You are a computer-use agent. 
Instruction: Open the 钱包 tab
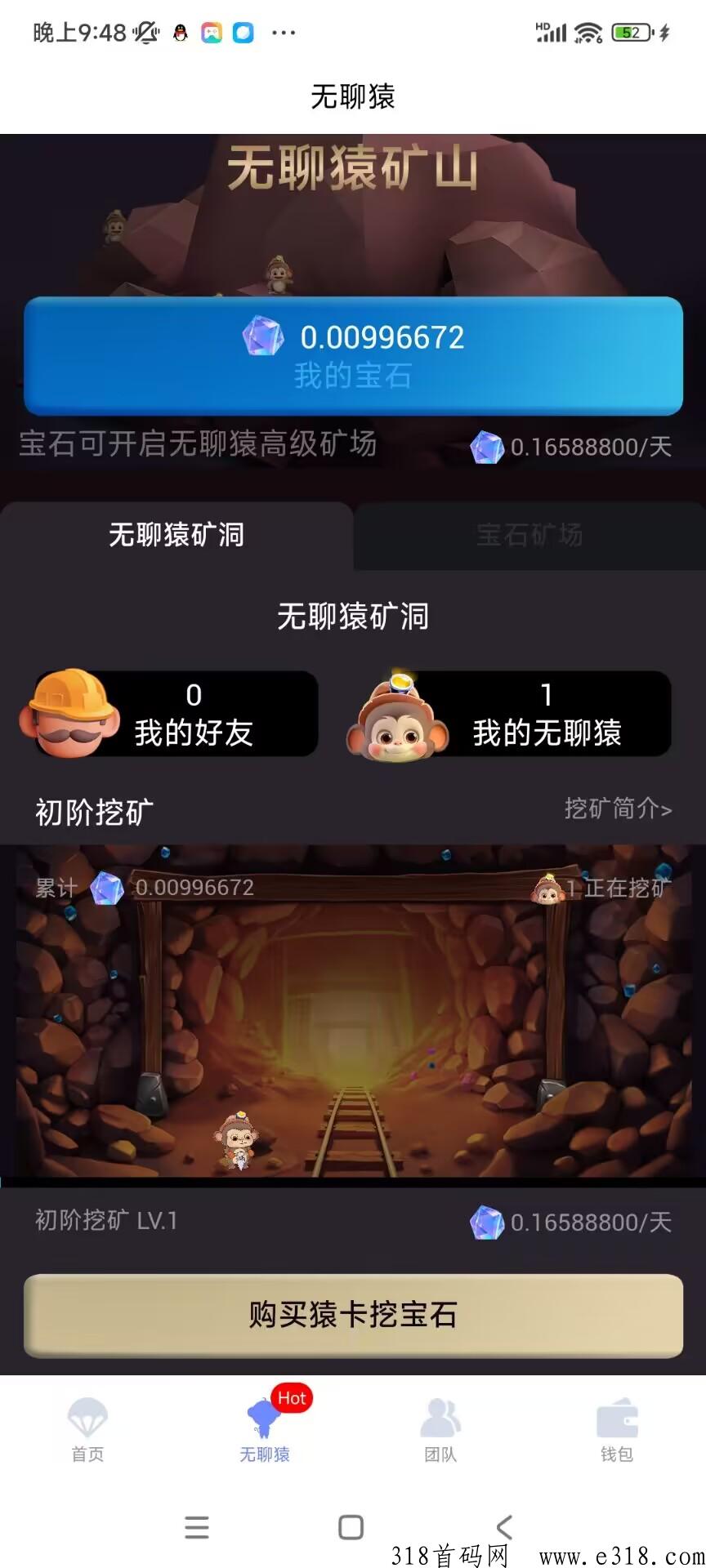(617, 1429)
